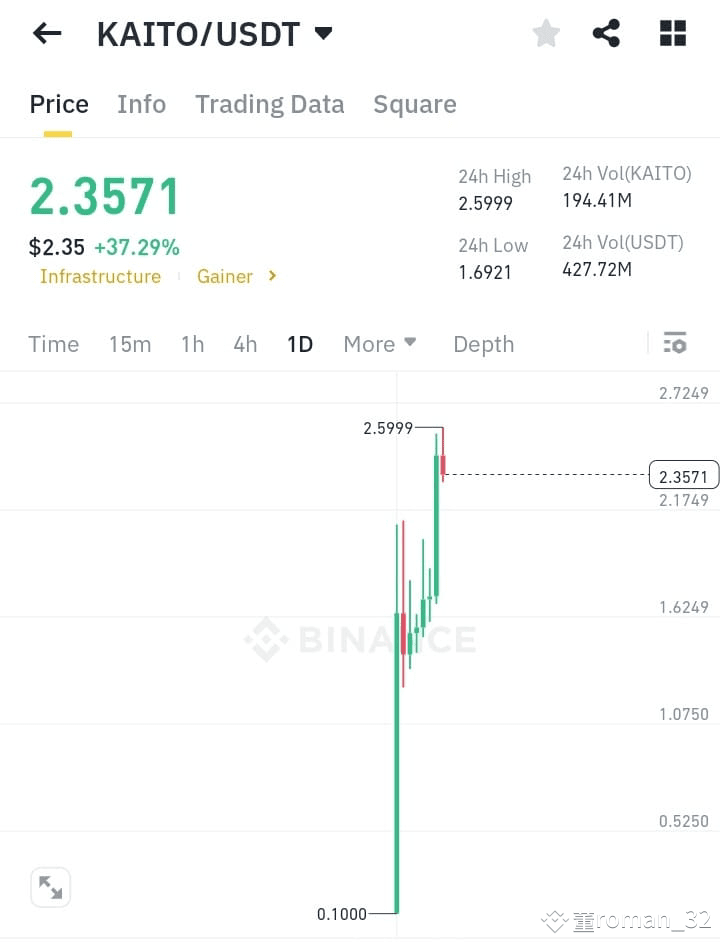This screenshot has height=942, width=720.
Task: Select the Info tab for coin details
Action: pos(141,104)
